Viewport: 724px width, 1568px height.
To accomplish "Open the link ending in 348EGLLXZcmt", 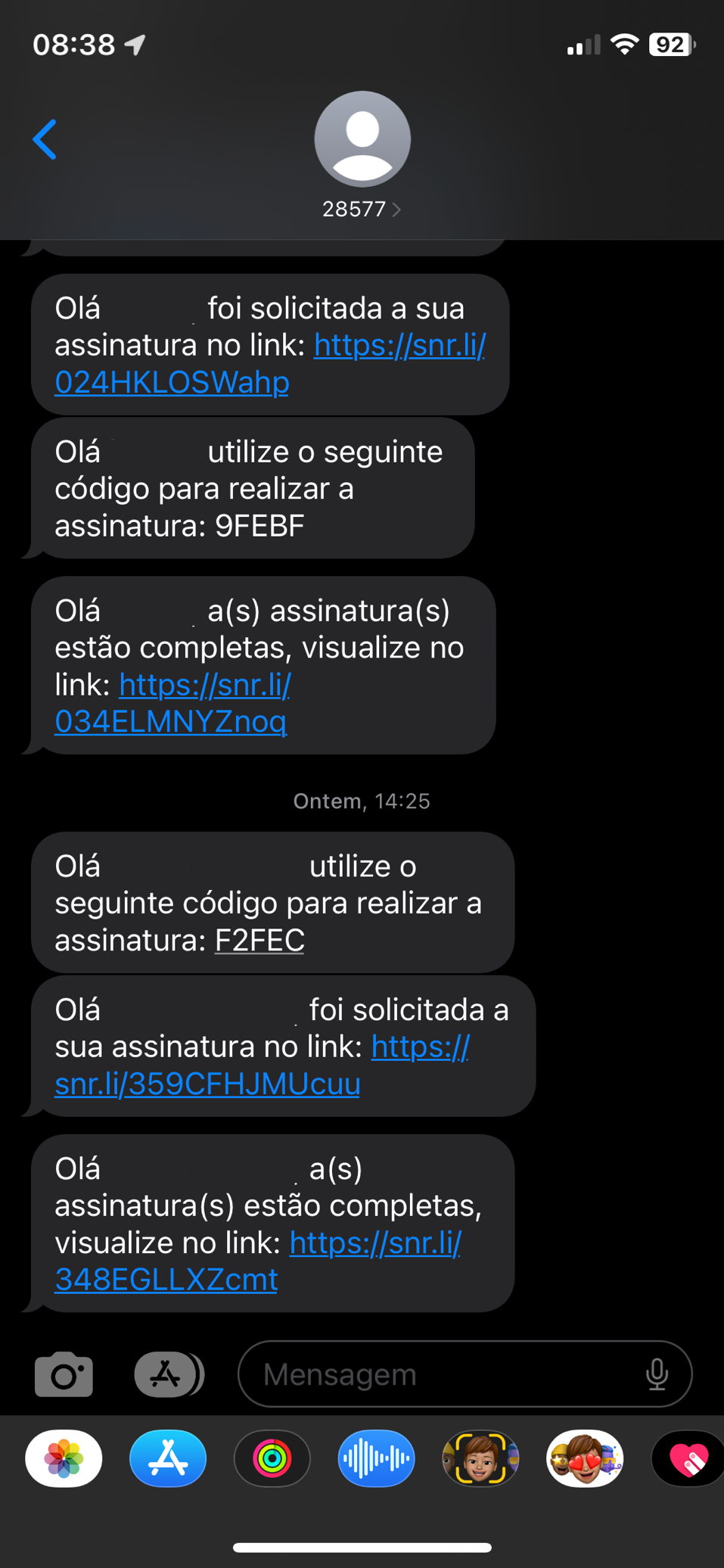I will click(x=166, y=1279).
